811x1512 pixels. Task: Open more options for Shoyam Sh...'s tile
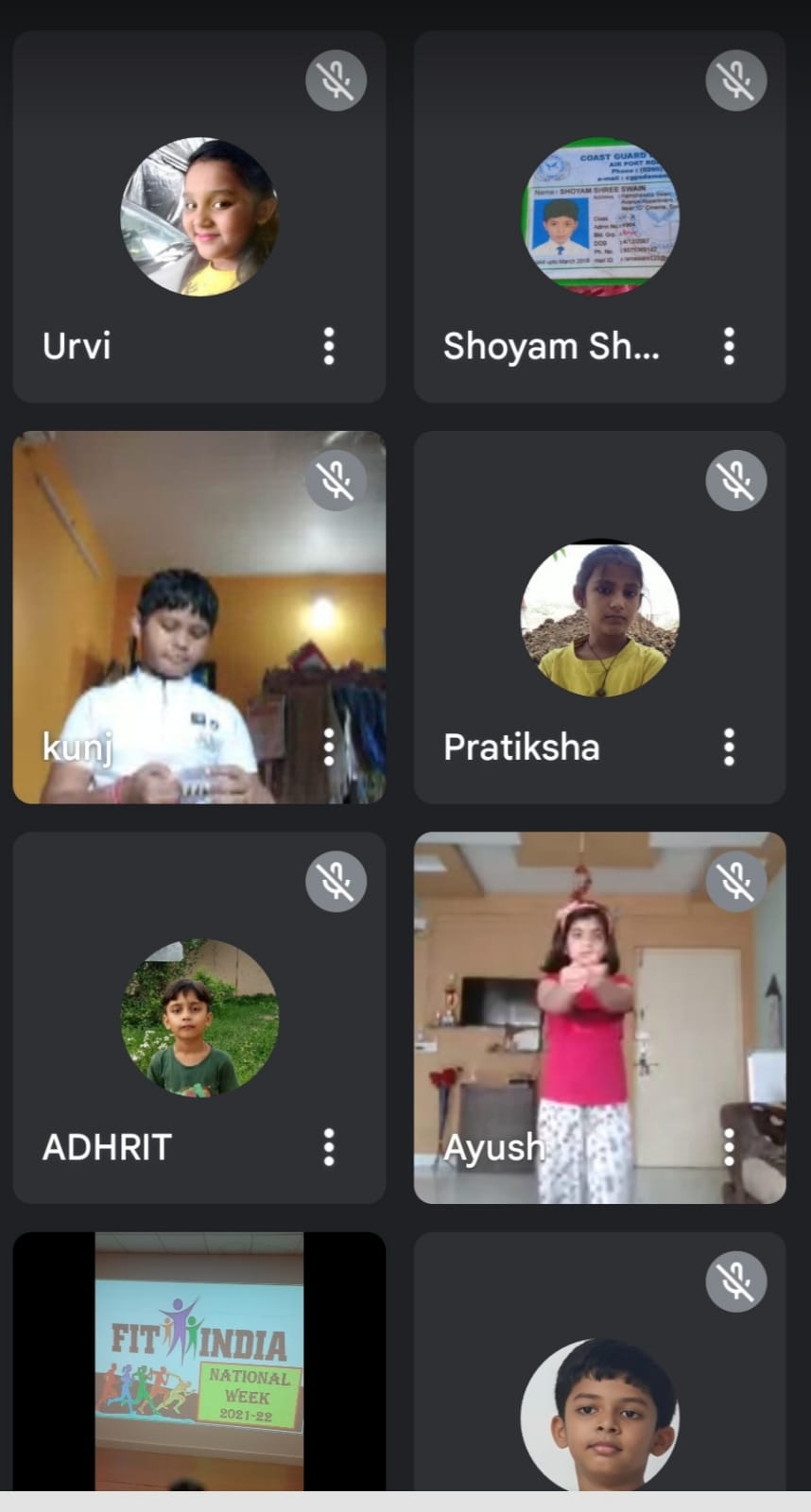(x=729, y=347)
